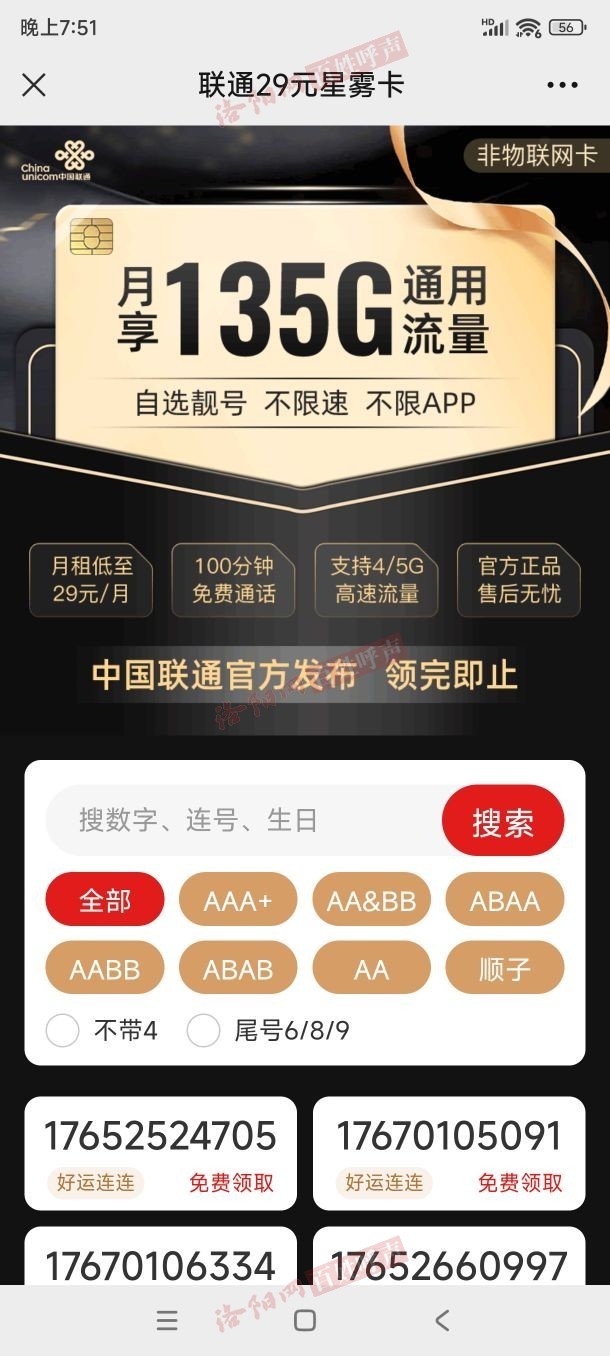This screenshot has width=610, height=1356.
Task: Go back with system back button
Action: point(442,1320)
